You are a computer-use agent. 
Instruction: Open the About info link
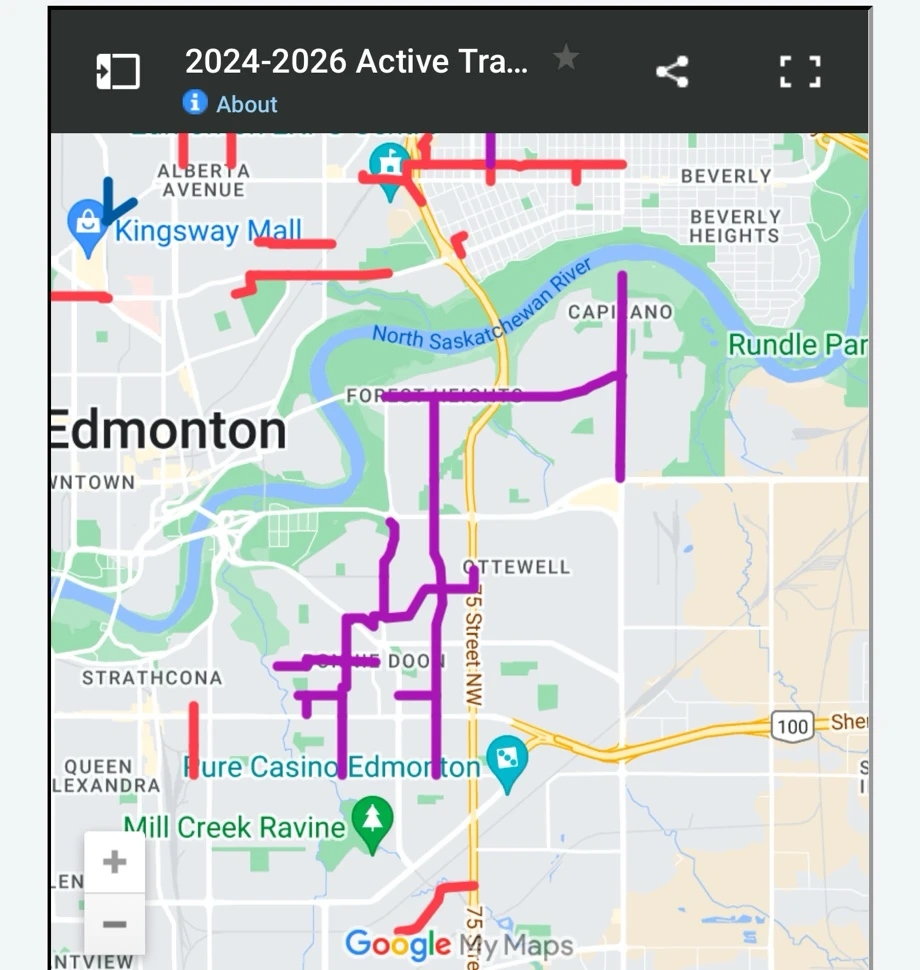tap(230, 104)
